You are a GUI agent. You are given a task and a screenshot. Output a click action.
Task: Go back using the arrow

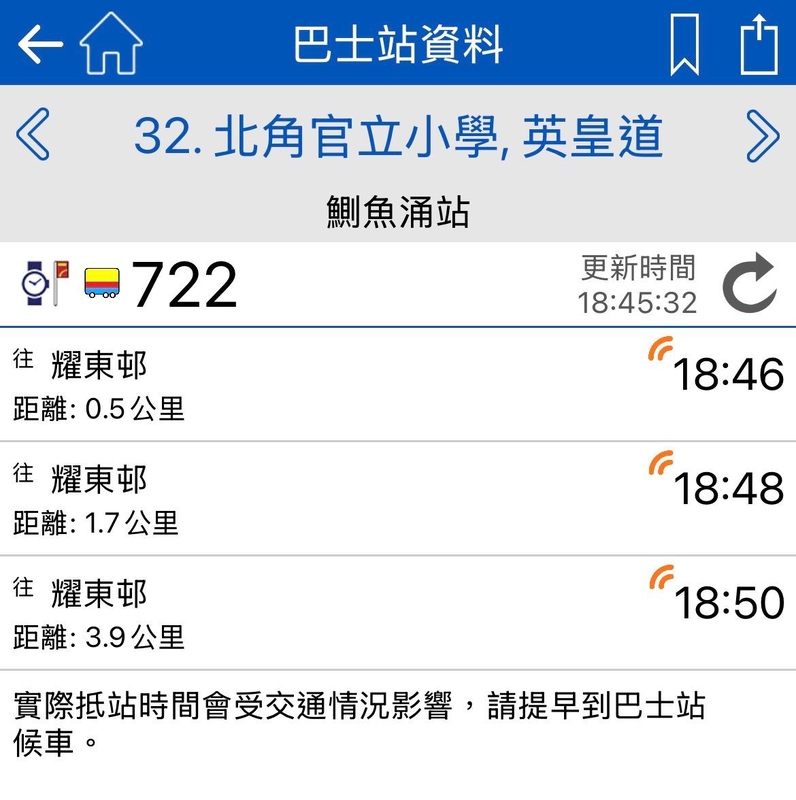(40, 44)
